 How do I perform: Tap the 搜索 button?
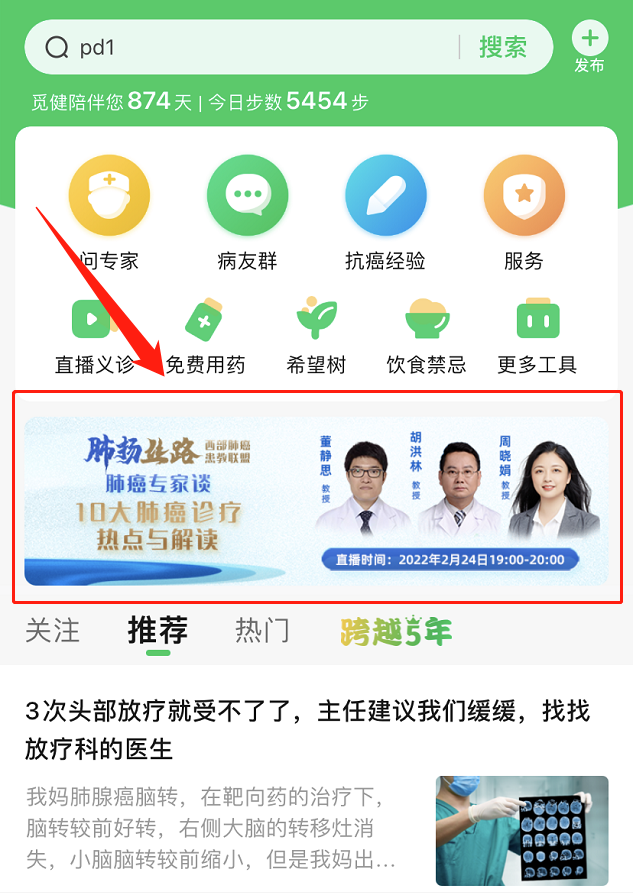click(x=502, y=47)
